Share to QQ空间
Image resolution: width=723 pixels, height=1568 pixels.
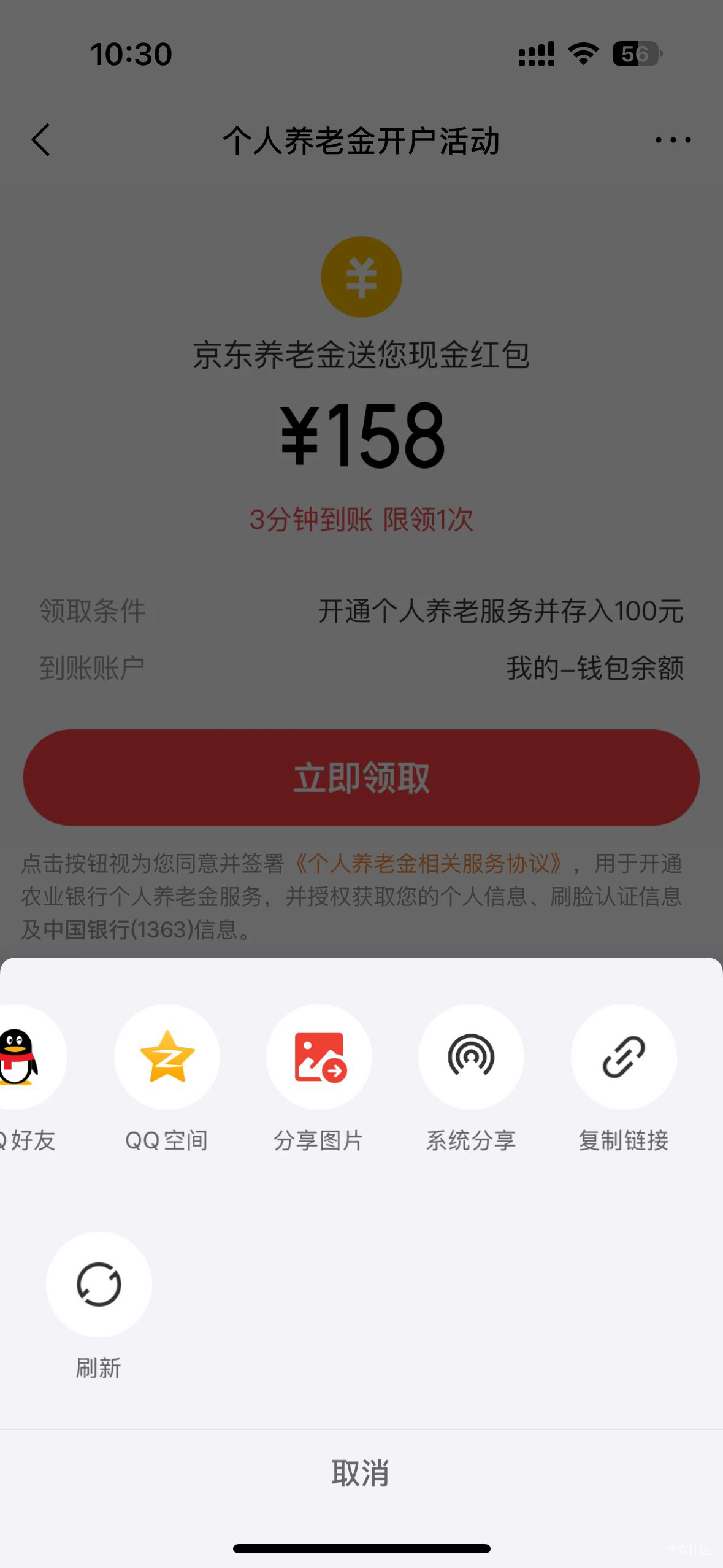(x=167, y=1058)
